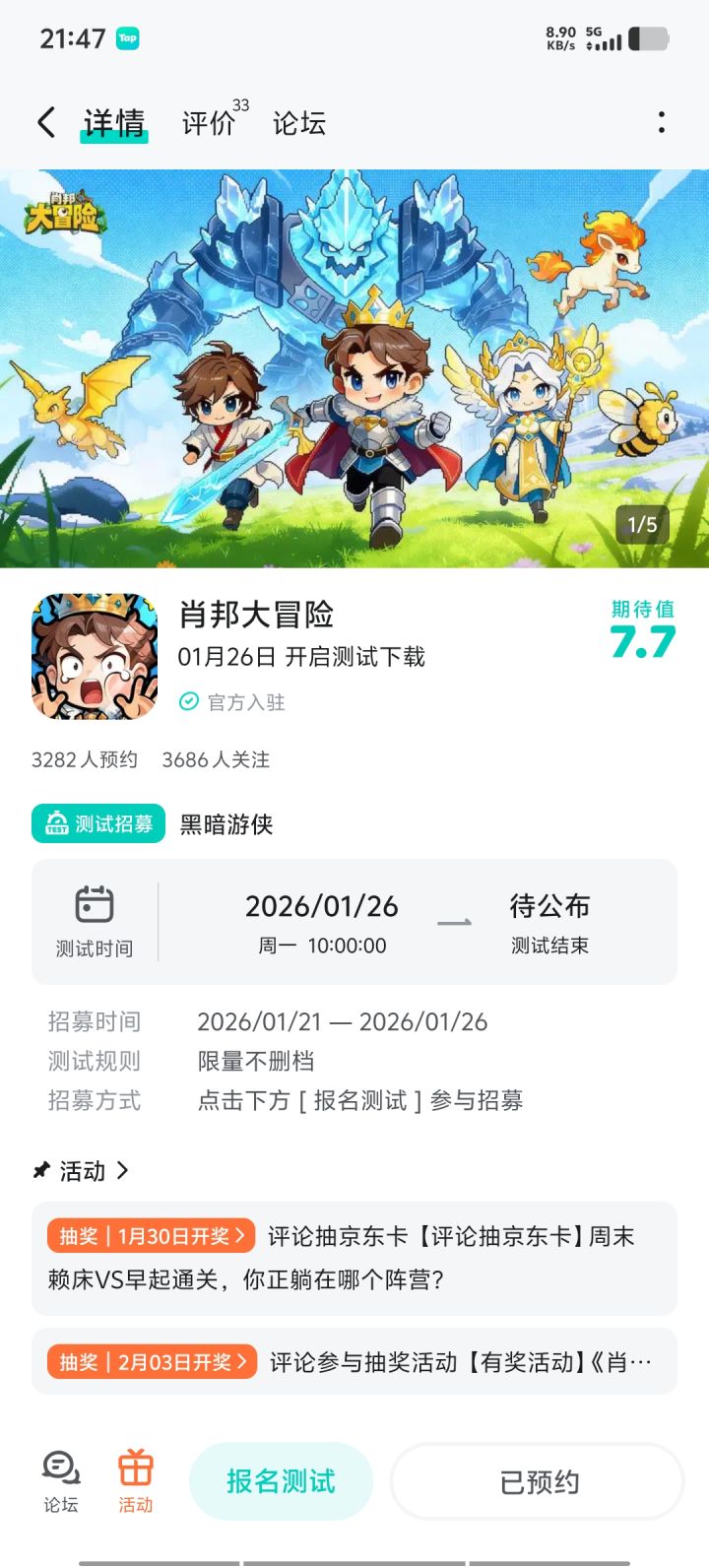This screenshot has height=1568, width=709.
Task: Open the overflow menu via three dots icon
Action: (662, 120)
